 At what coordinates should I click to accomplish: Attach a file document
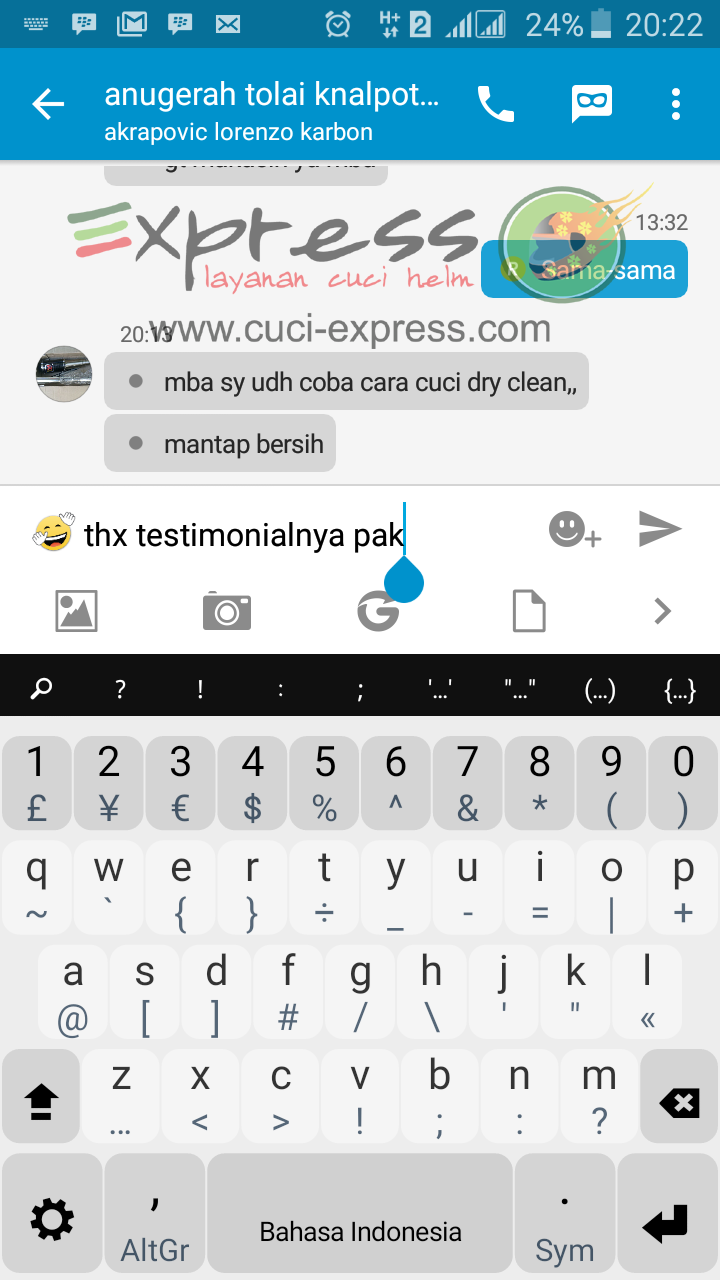click(529, 611)
